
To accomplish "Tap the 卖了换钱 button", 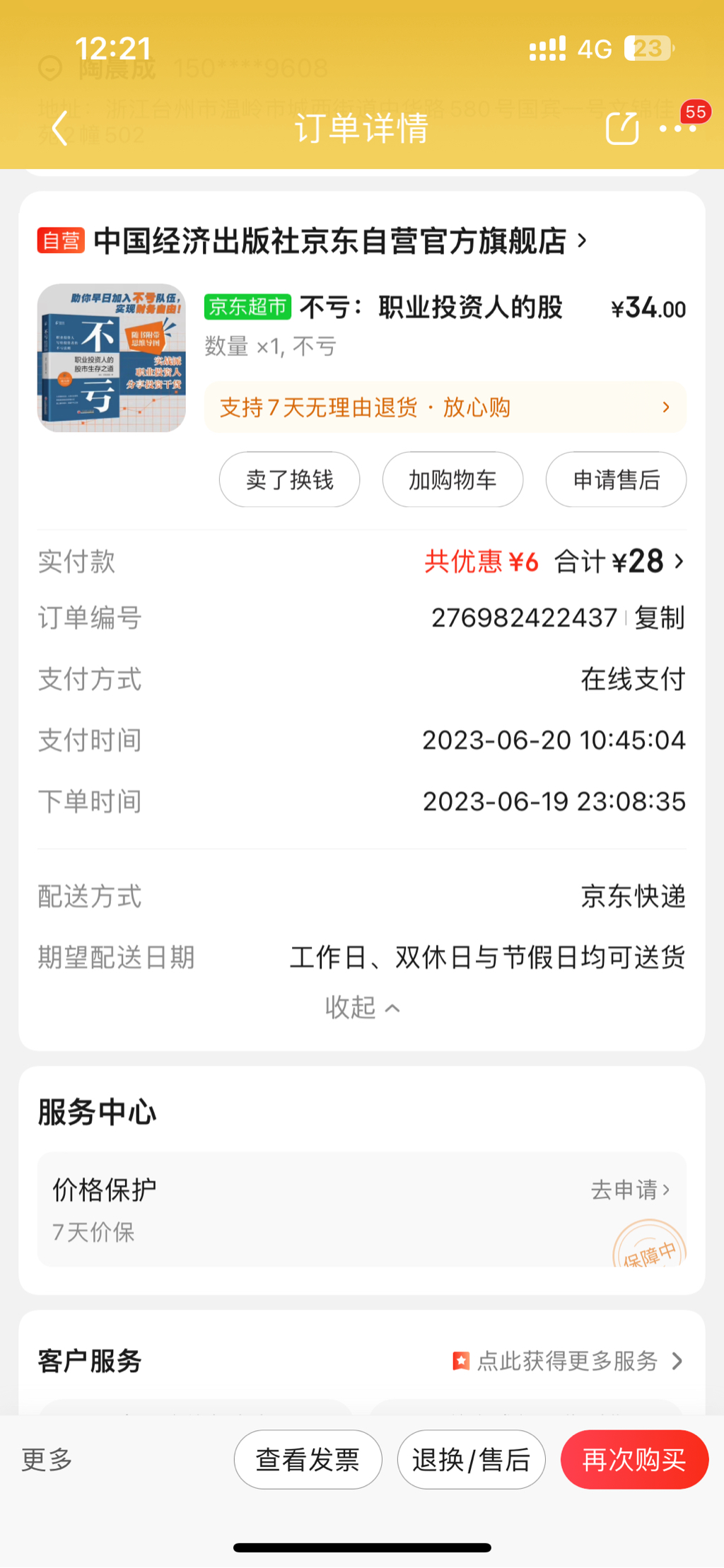I will [x=289, y=480].
